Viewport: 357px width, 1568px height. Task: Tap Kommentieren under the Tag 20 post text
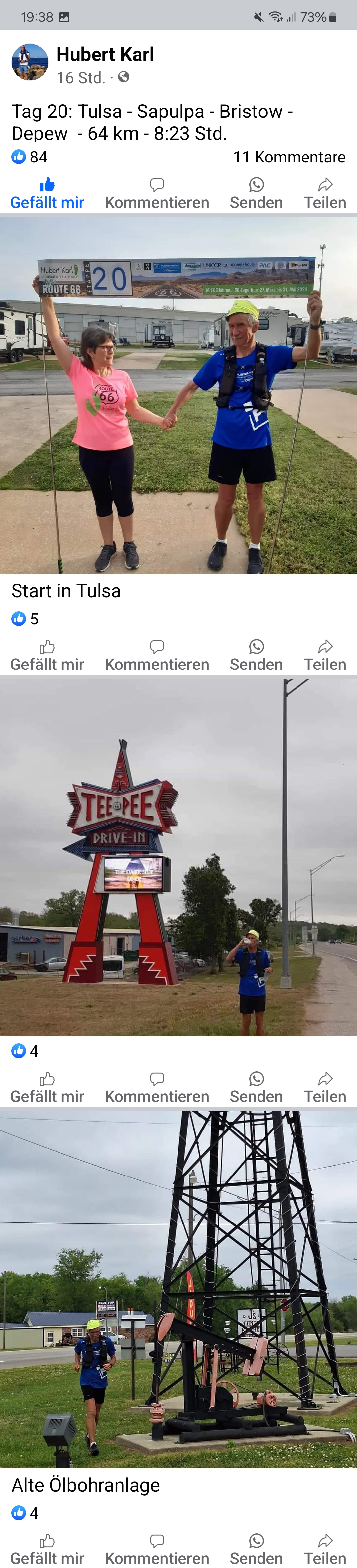click(x=157, y=194)
